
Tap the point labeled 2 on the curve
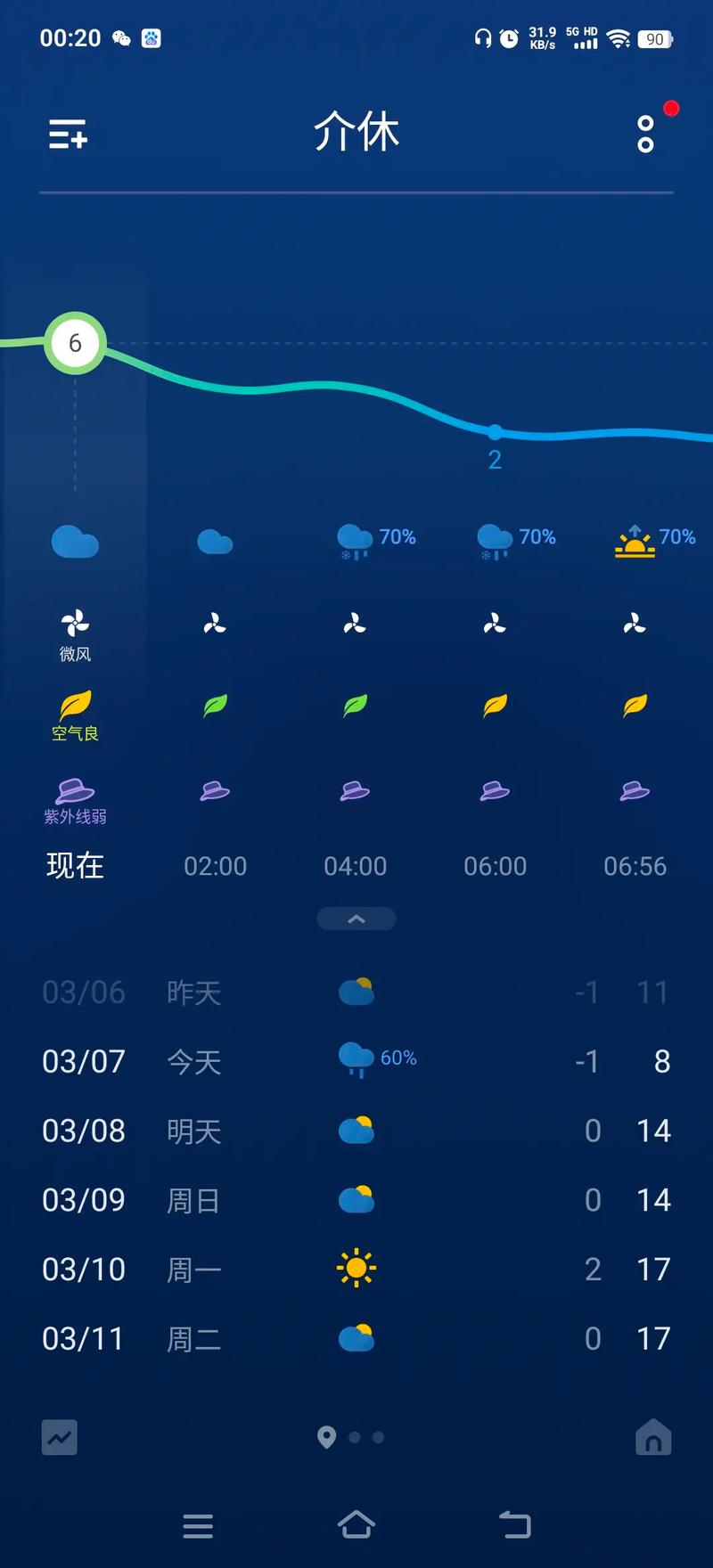pyautogui.click(x=495, y=432)
